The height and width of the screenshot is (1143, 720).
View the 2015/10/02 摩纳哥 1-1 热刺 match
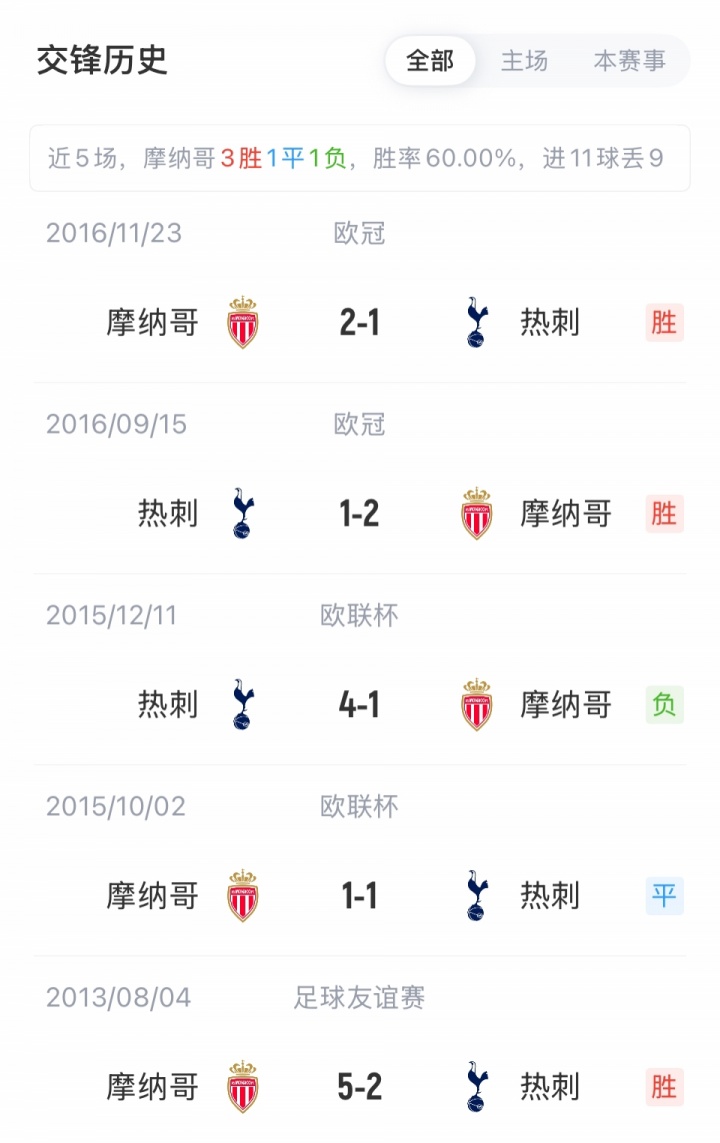coord(360,896)
